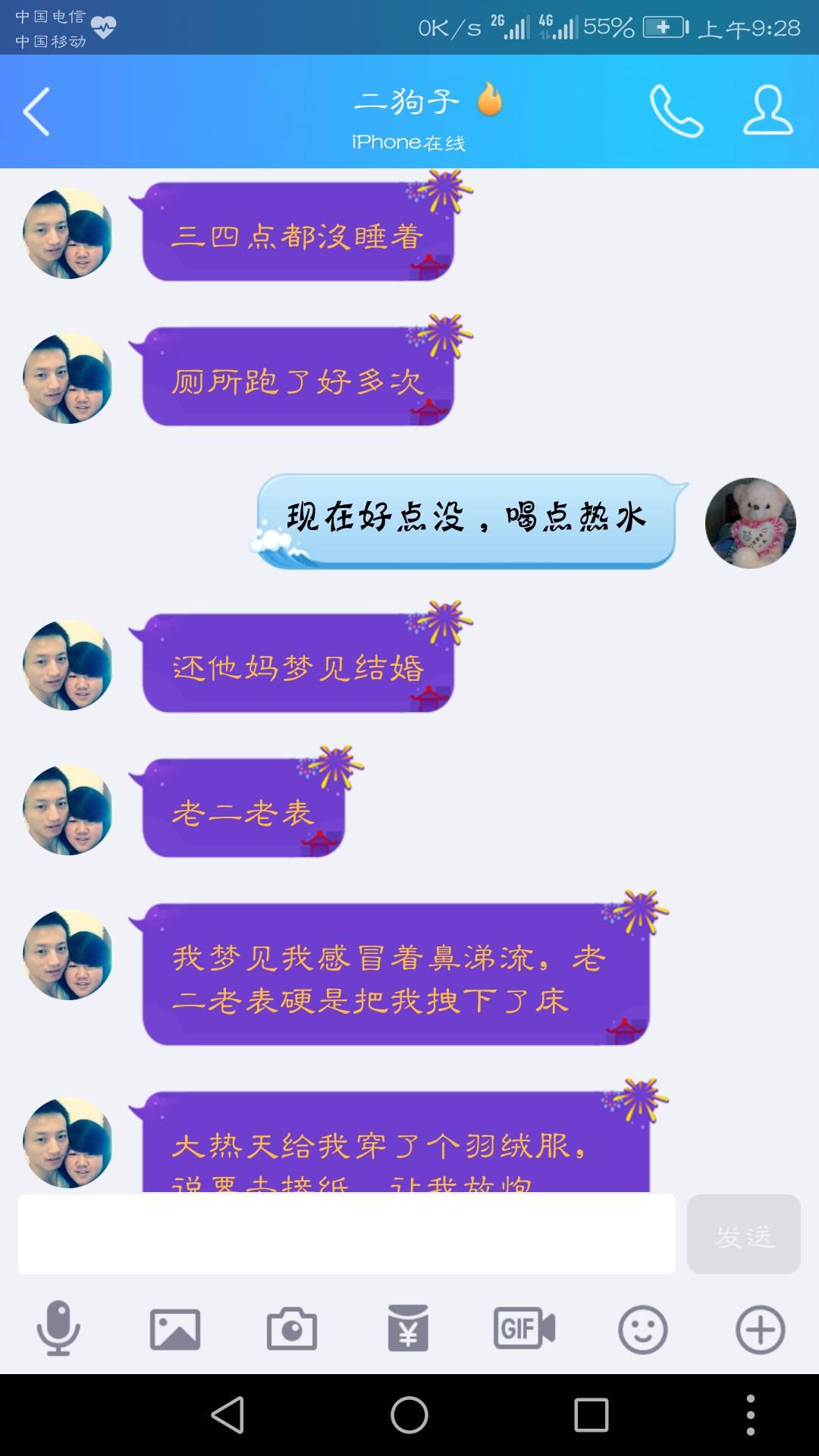This screenshot has width=819, height=1456.
Task: Open the GIF video option
Action: [x=525, y=1329]
